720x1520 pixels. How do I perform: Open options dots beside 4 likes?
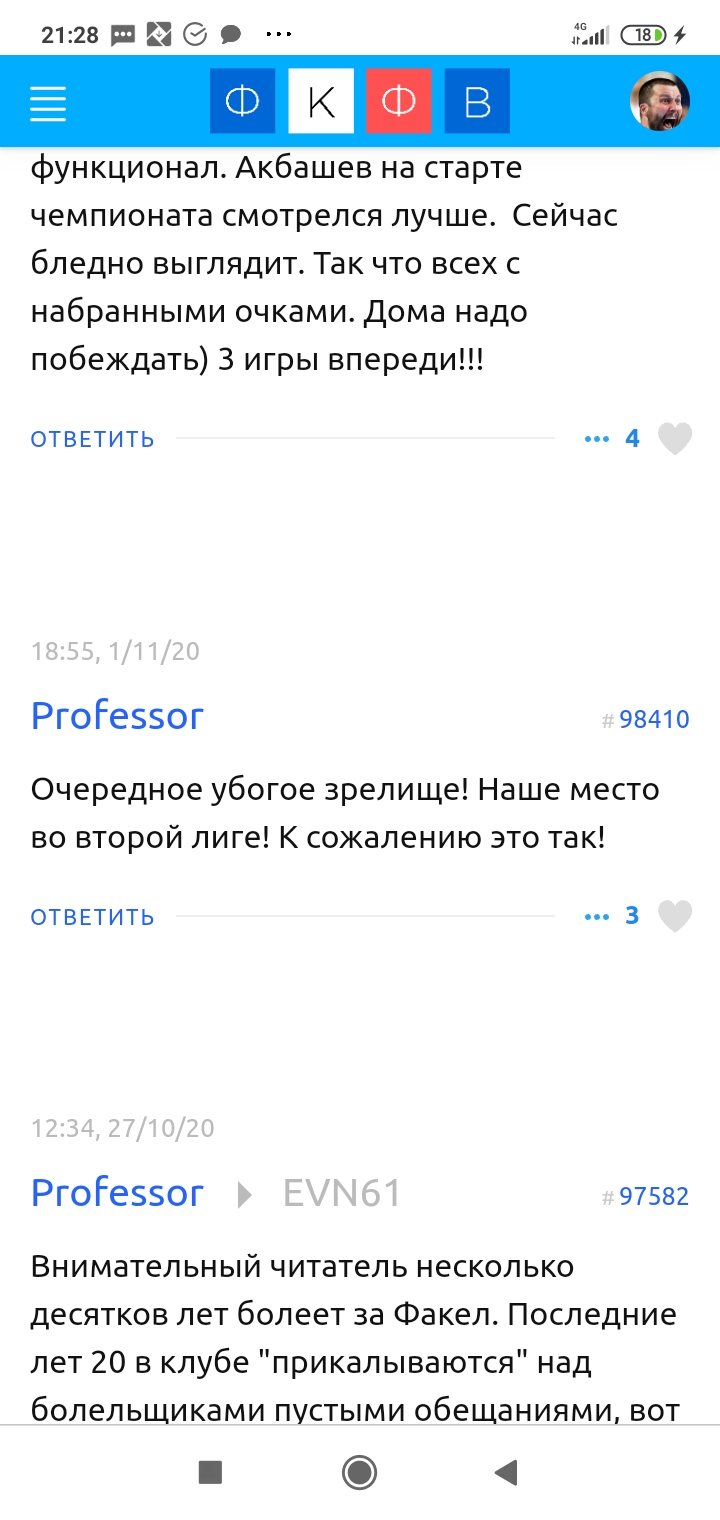[x=596, y=439]
